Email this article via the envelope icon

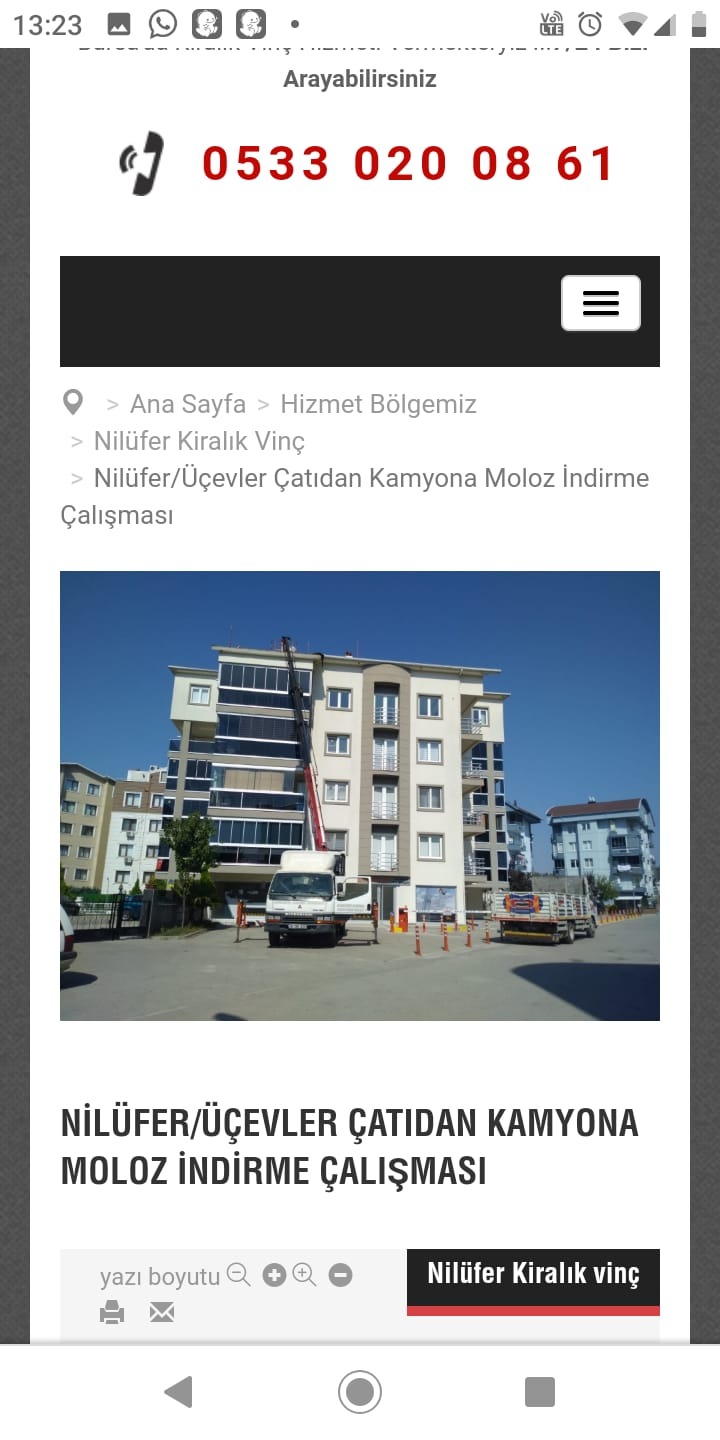162,1312
